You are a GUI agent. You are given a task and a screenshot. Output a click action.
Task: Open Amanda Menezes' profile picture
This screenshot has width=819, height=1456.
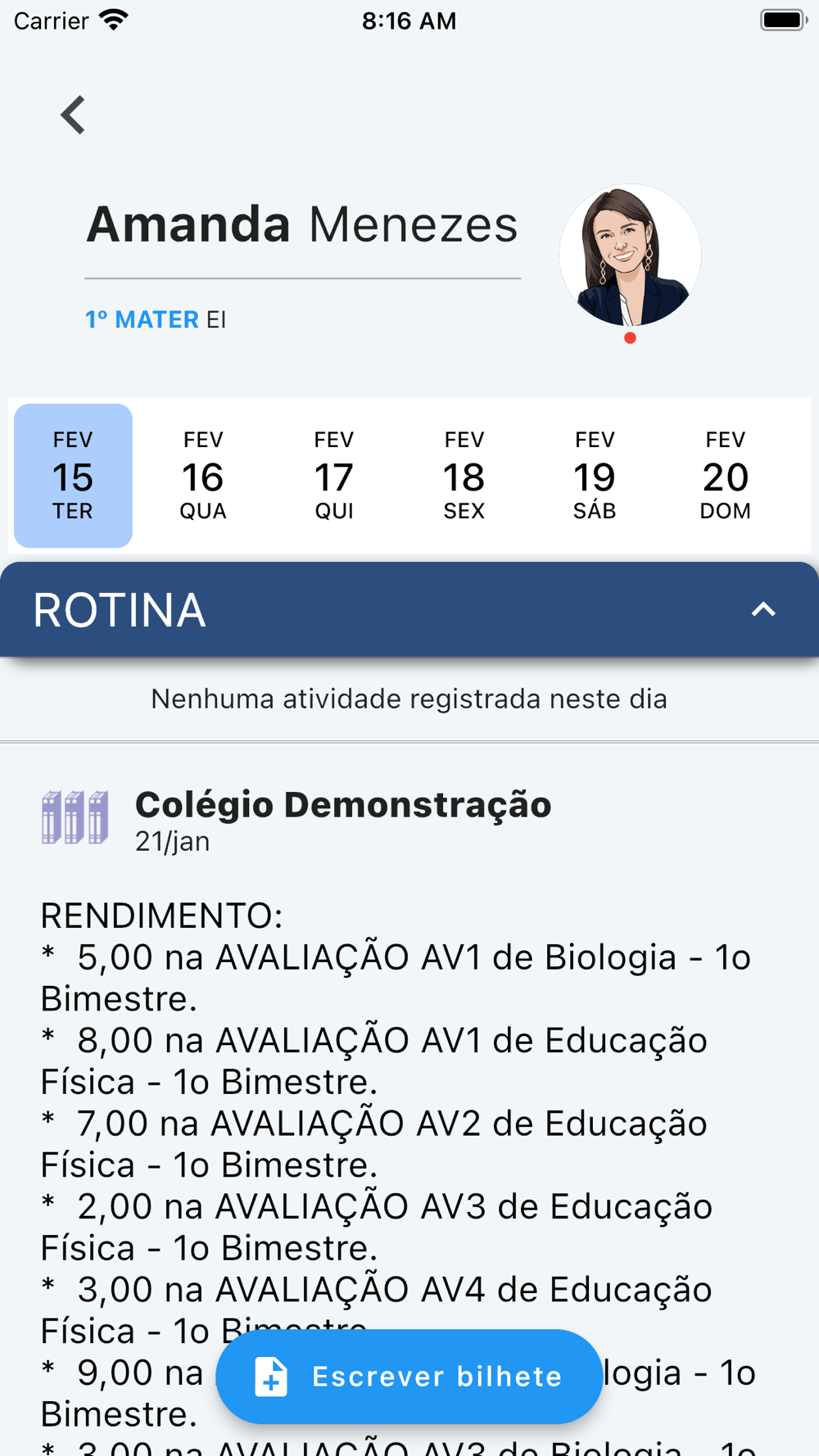pyautogui.click(x=629, y=255)
